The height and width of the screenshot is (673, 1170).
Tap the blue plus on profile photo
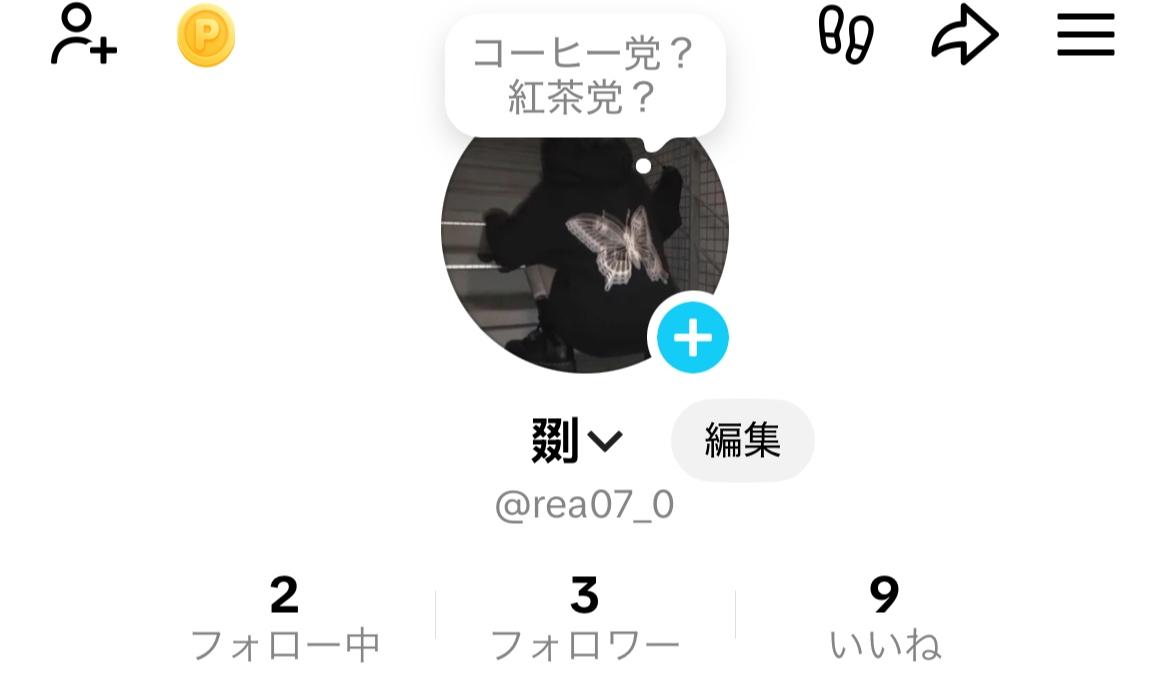692,338
